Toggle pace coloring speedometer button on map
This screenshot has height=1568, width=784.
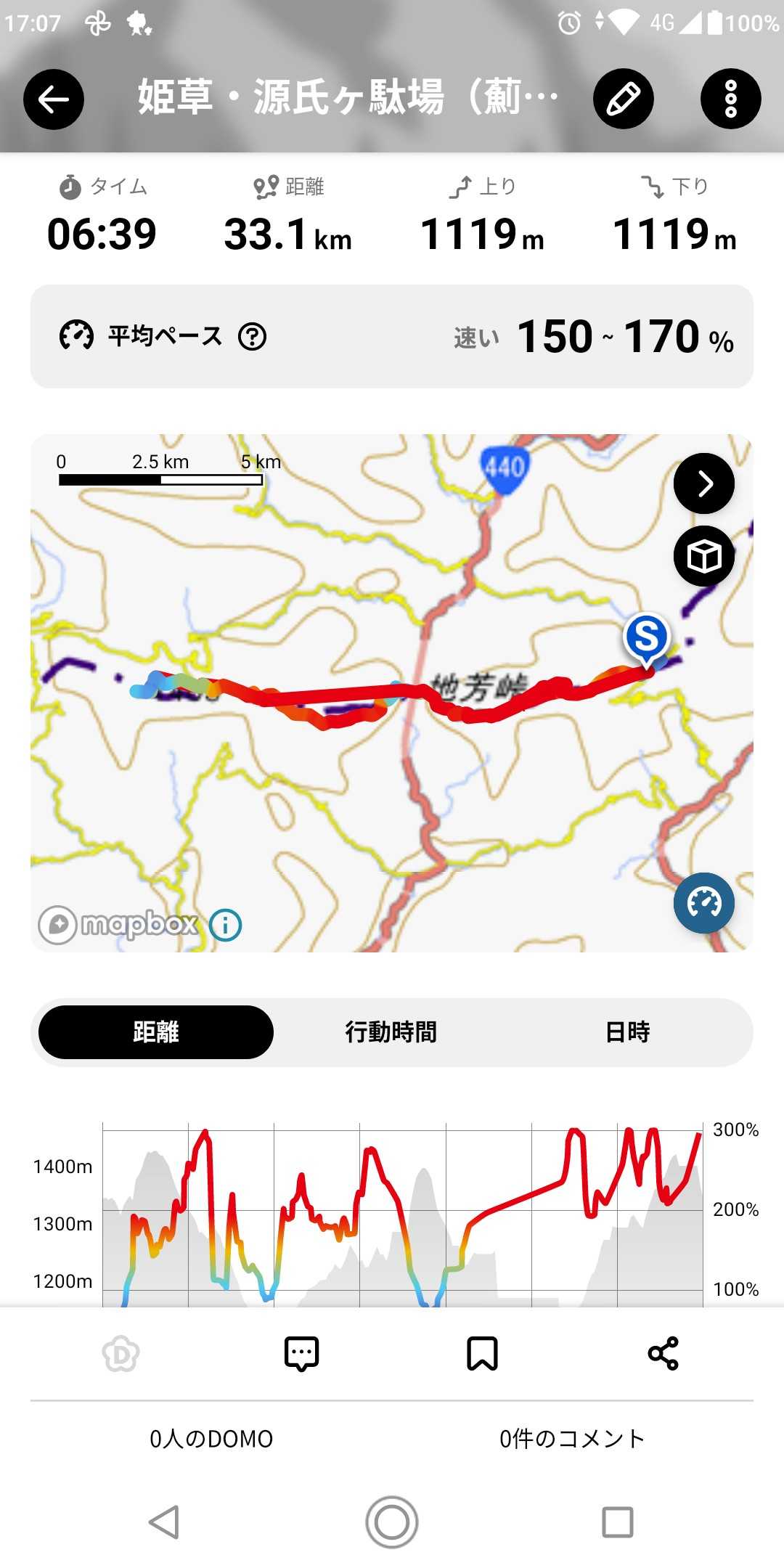pyautogui.click(x=704, y=903)
